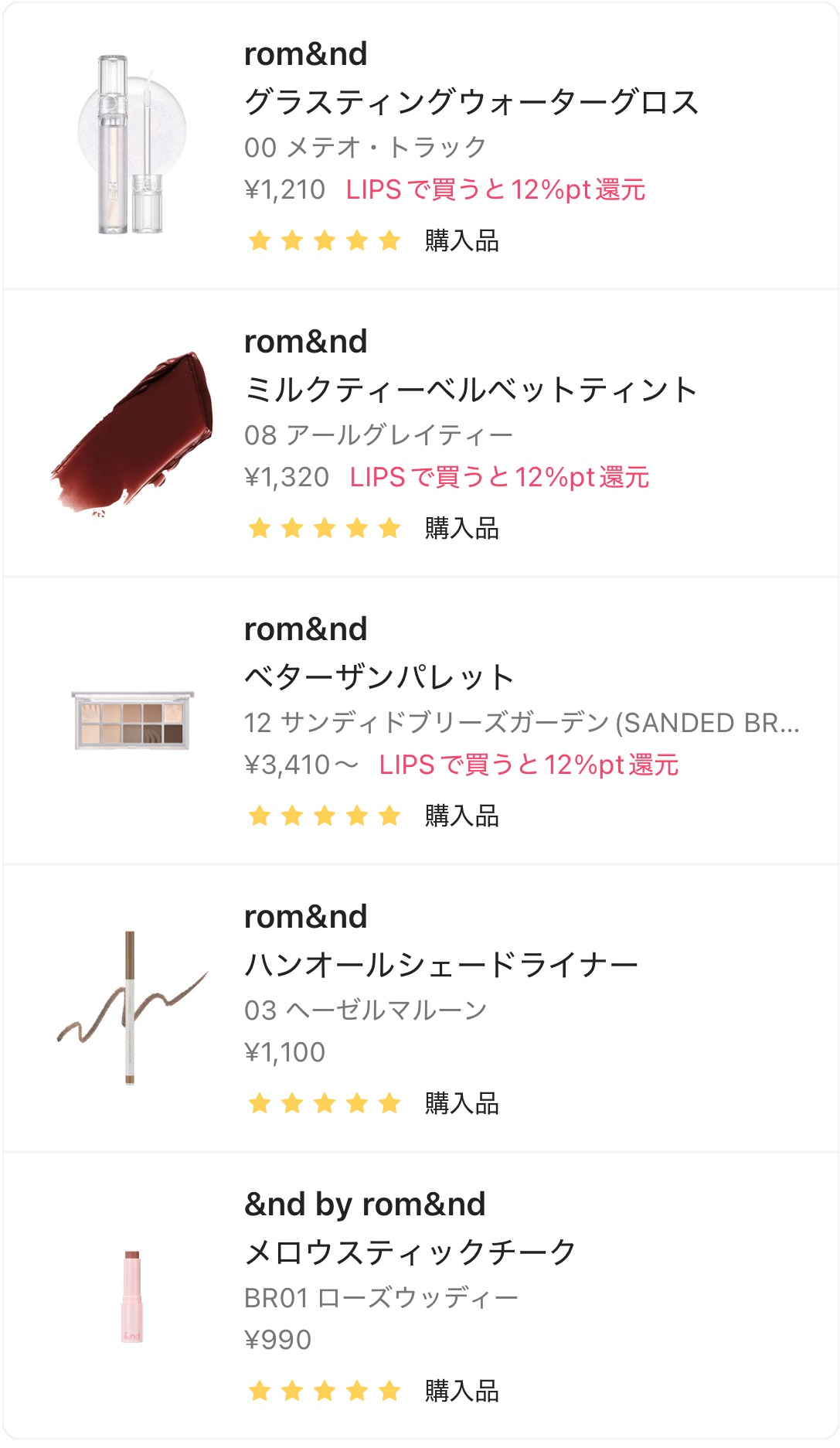Tap the fifth star on グラスティングウォーターグロス rating

tap(386, 241)
